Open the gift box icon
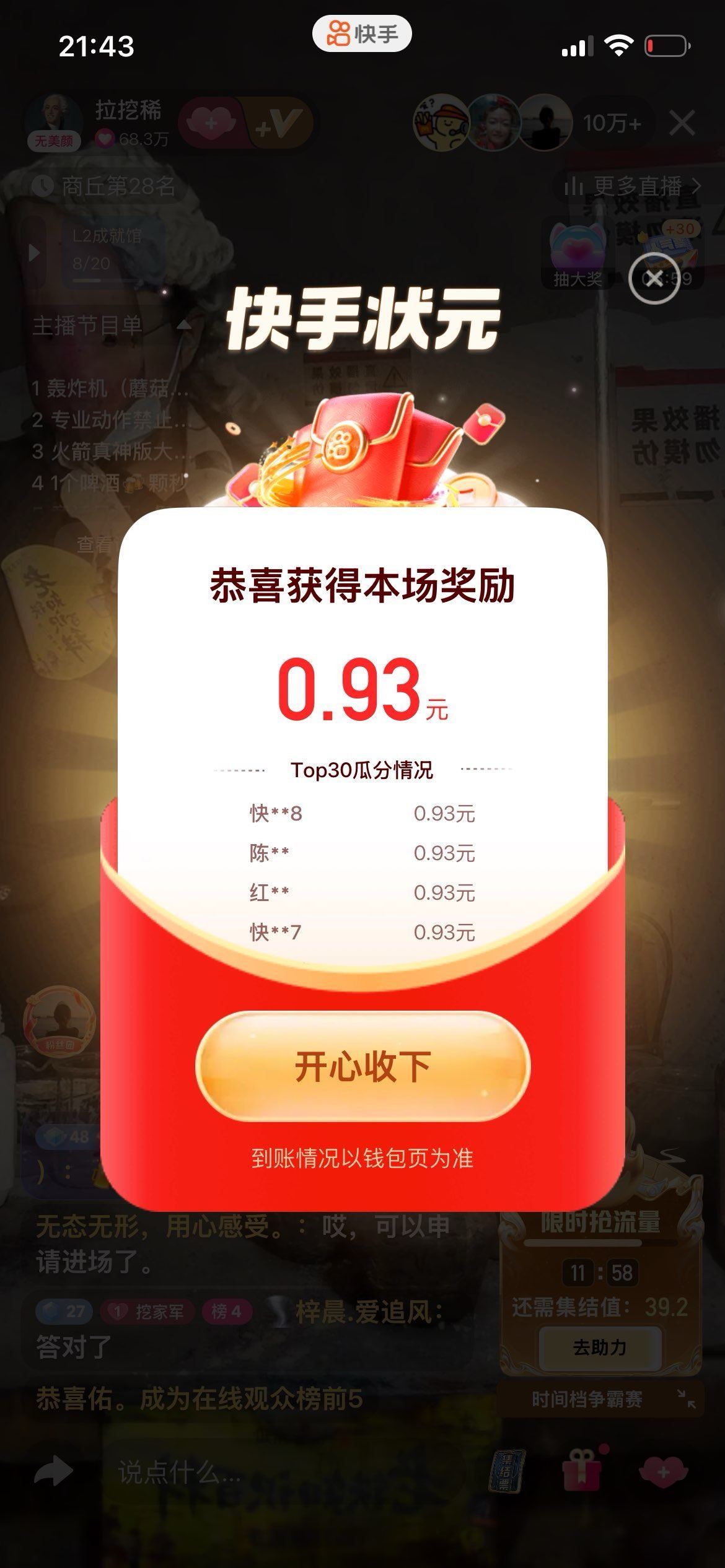725x1568 pixels. pyautogui.click(x=581, y=1471)
